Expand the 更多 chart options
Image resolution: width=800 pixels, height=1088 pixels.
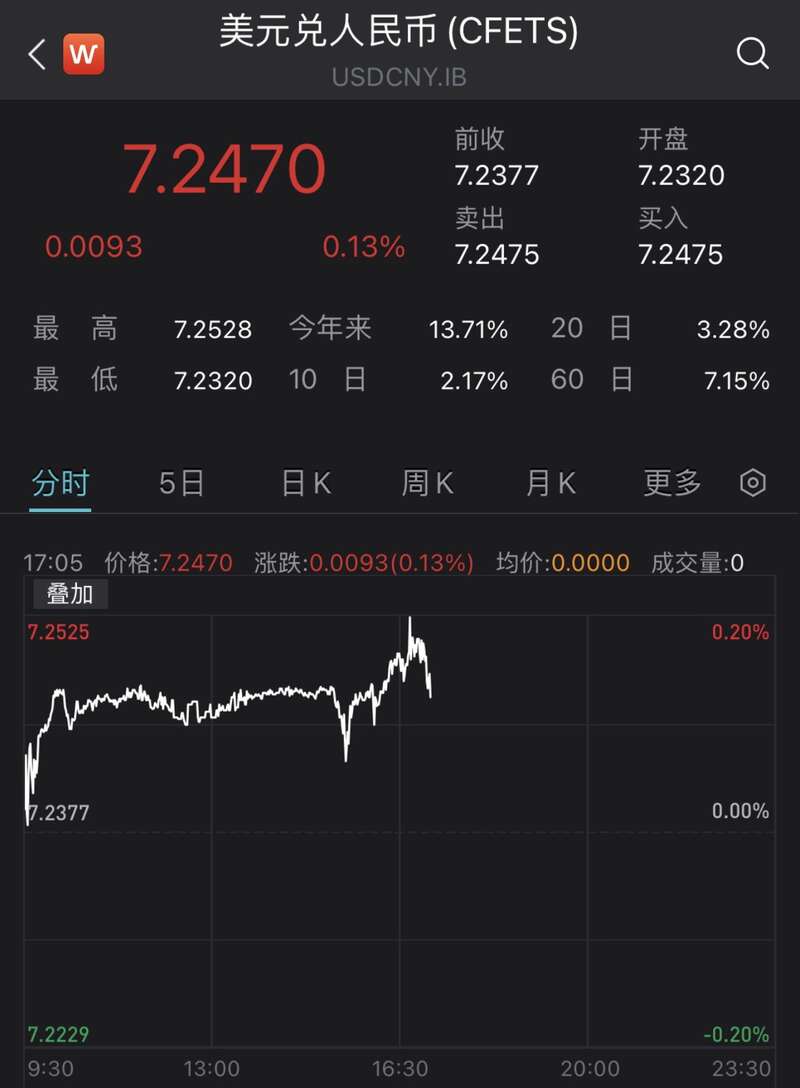point(672,484)
